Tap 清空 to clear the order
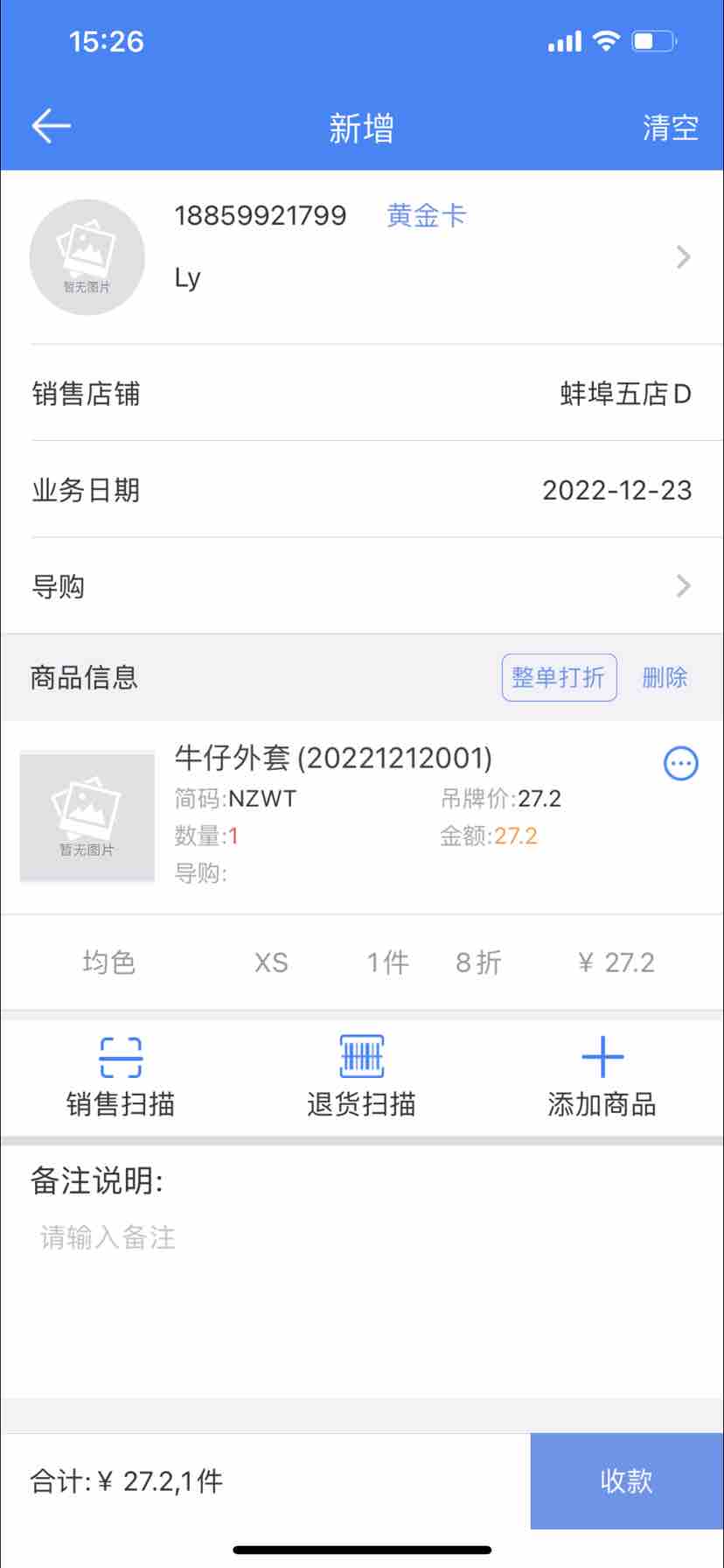This screenshot has width=724, height=1568. point(670,128)
